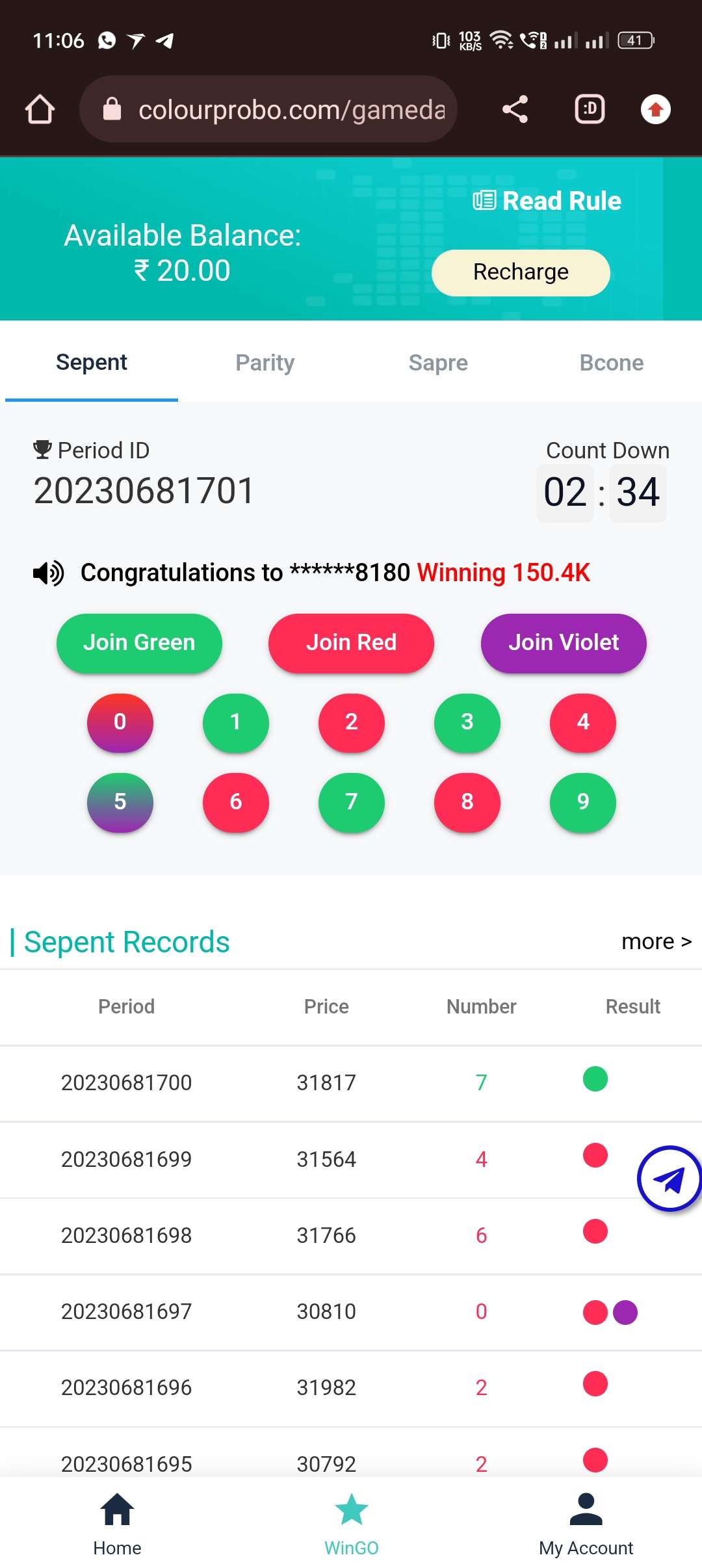Go to the browser home page
Screen dimensions: 702x1568
click(40, 109)
